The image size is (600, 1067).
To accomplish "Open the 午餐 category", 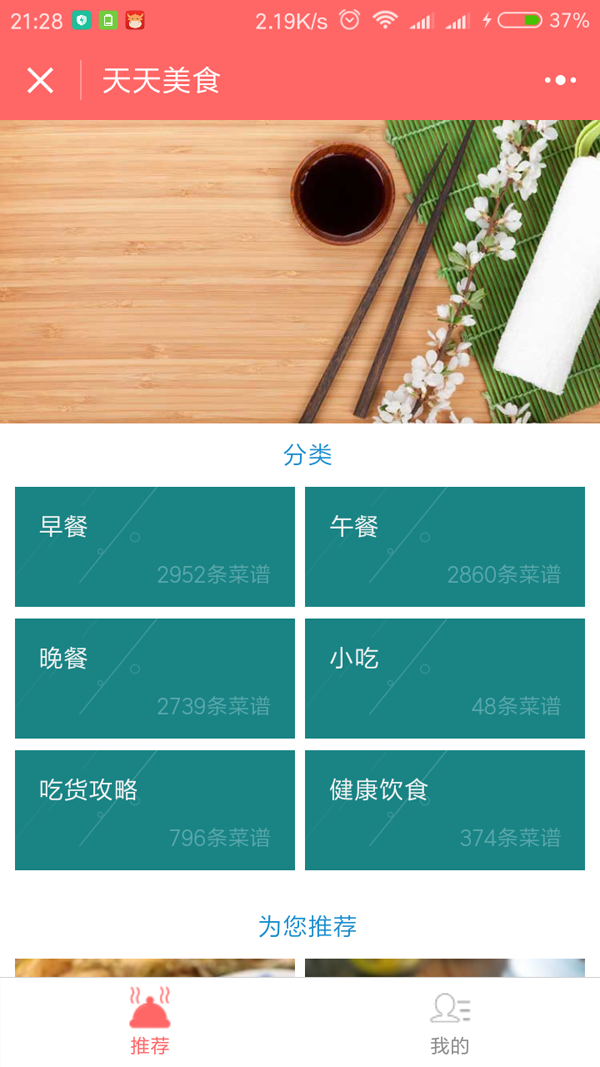I will [445, 547].
